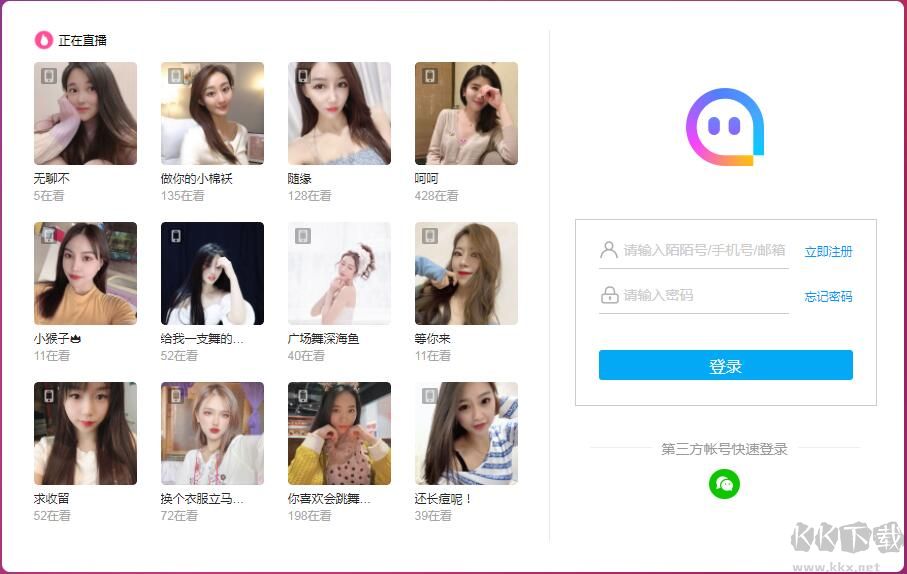This screenshot has height=574, width=907.
Task: Tap the password input field
Action: click(x=703, y=295)
